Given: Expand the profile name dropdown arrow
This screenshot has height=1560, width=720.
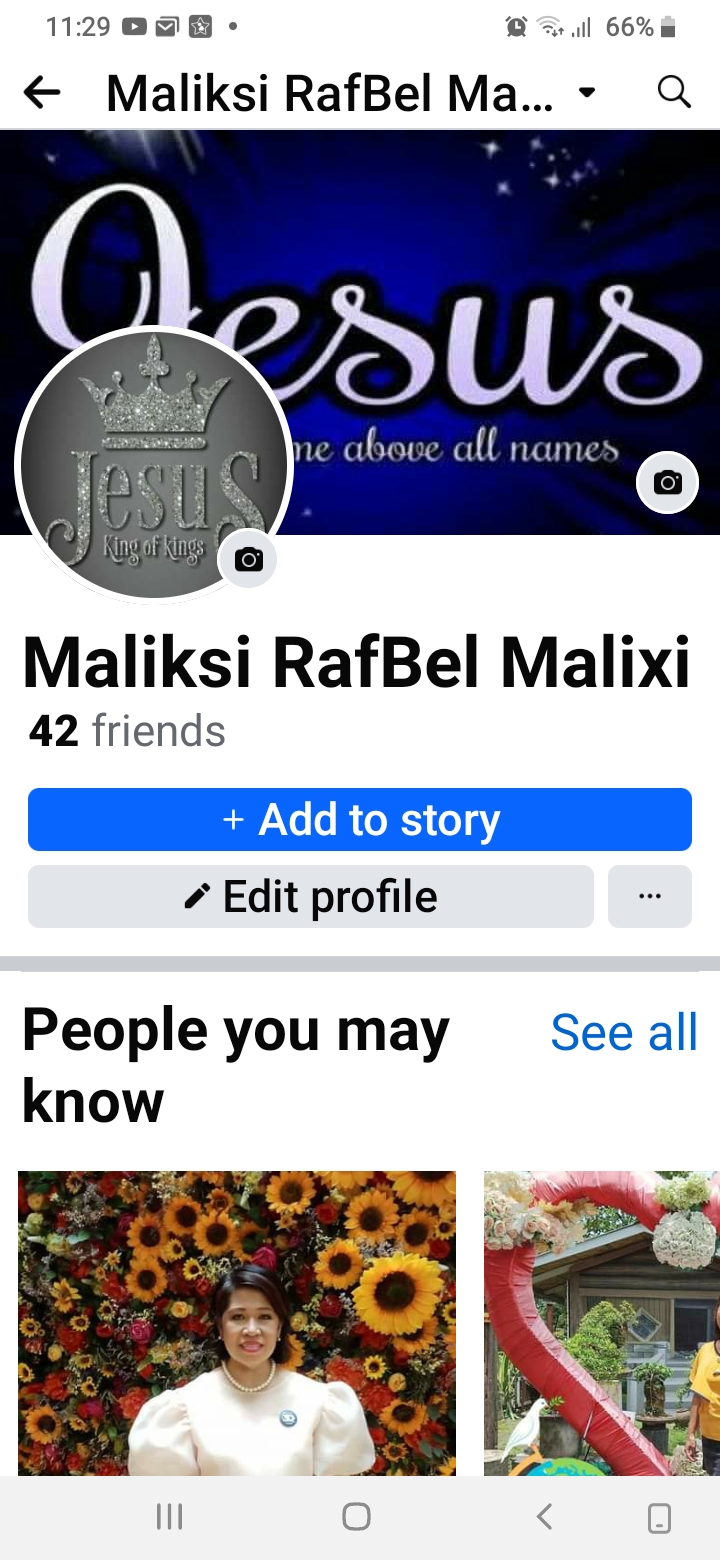Looking at the screenshot, I should [587, 93].
